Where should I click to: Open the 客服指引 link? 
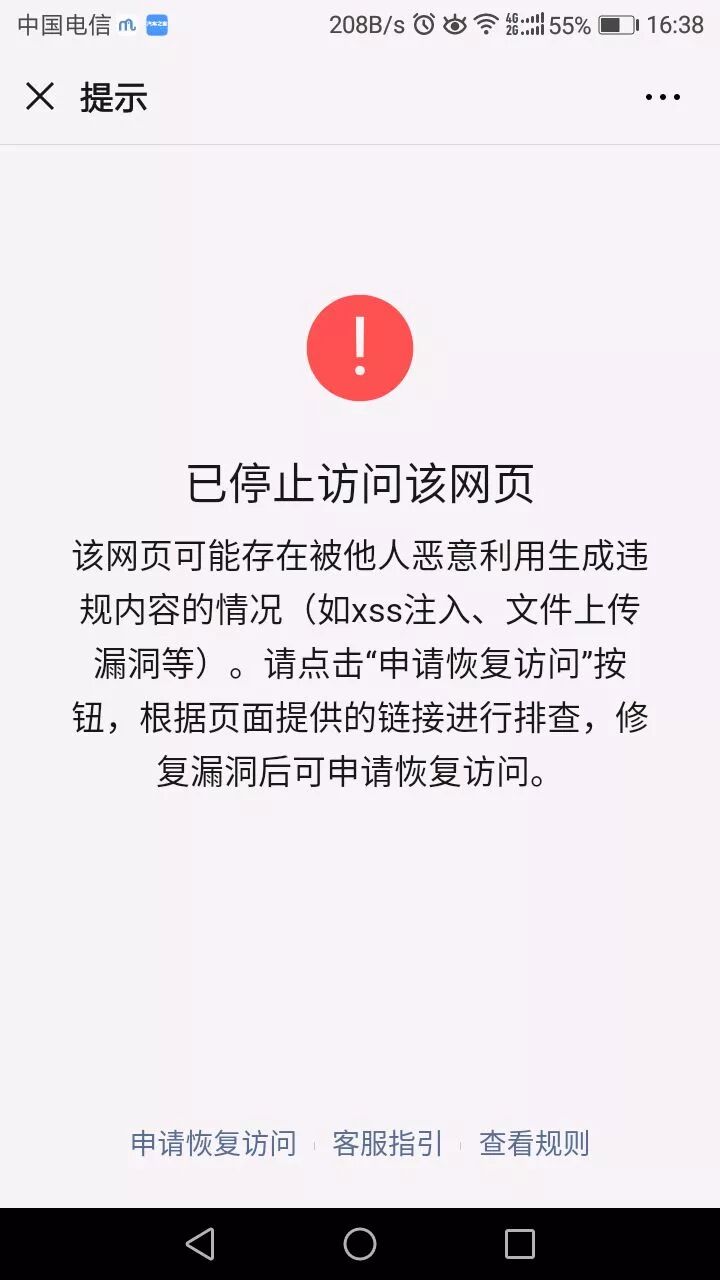point(387,1143)
